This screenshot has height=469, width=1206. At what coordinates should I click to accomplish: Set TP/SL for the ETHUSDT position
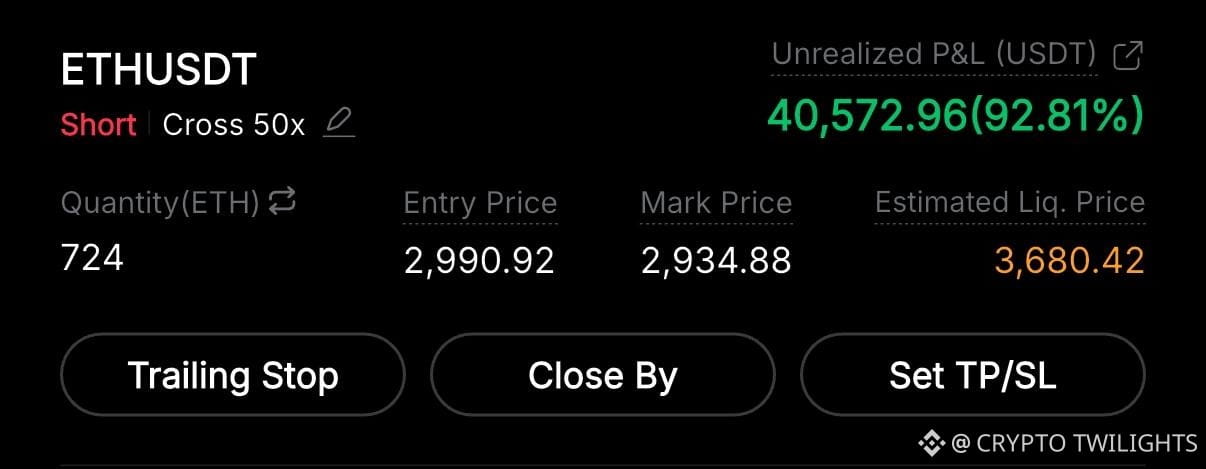pos(972,375)
